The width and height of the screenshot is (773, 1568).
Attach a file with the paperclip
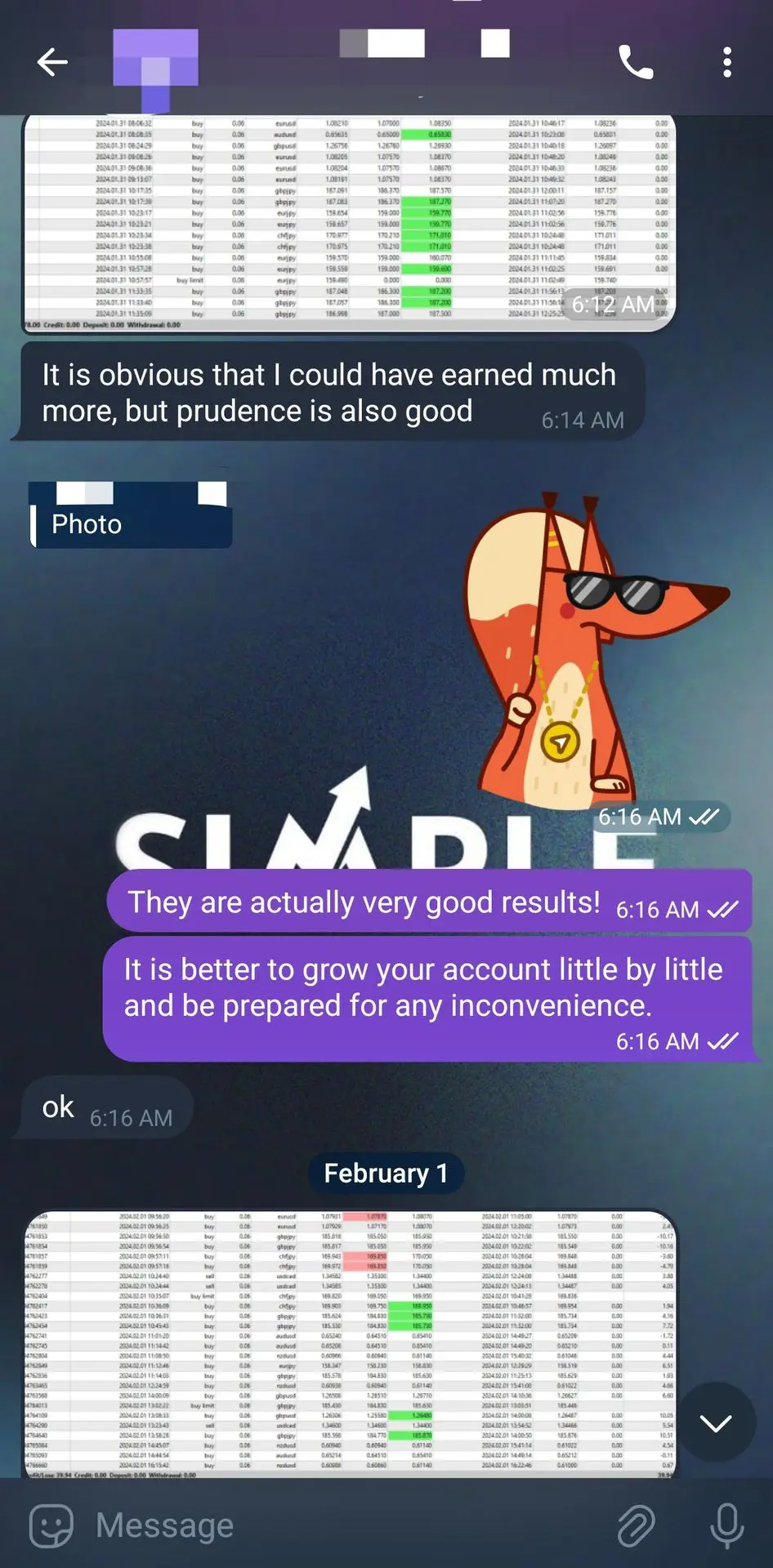pos(636,1525)
